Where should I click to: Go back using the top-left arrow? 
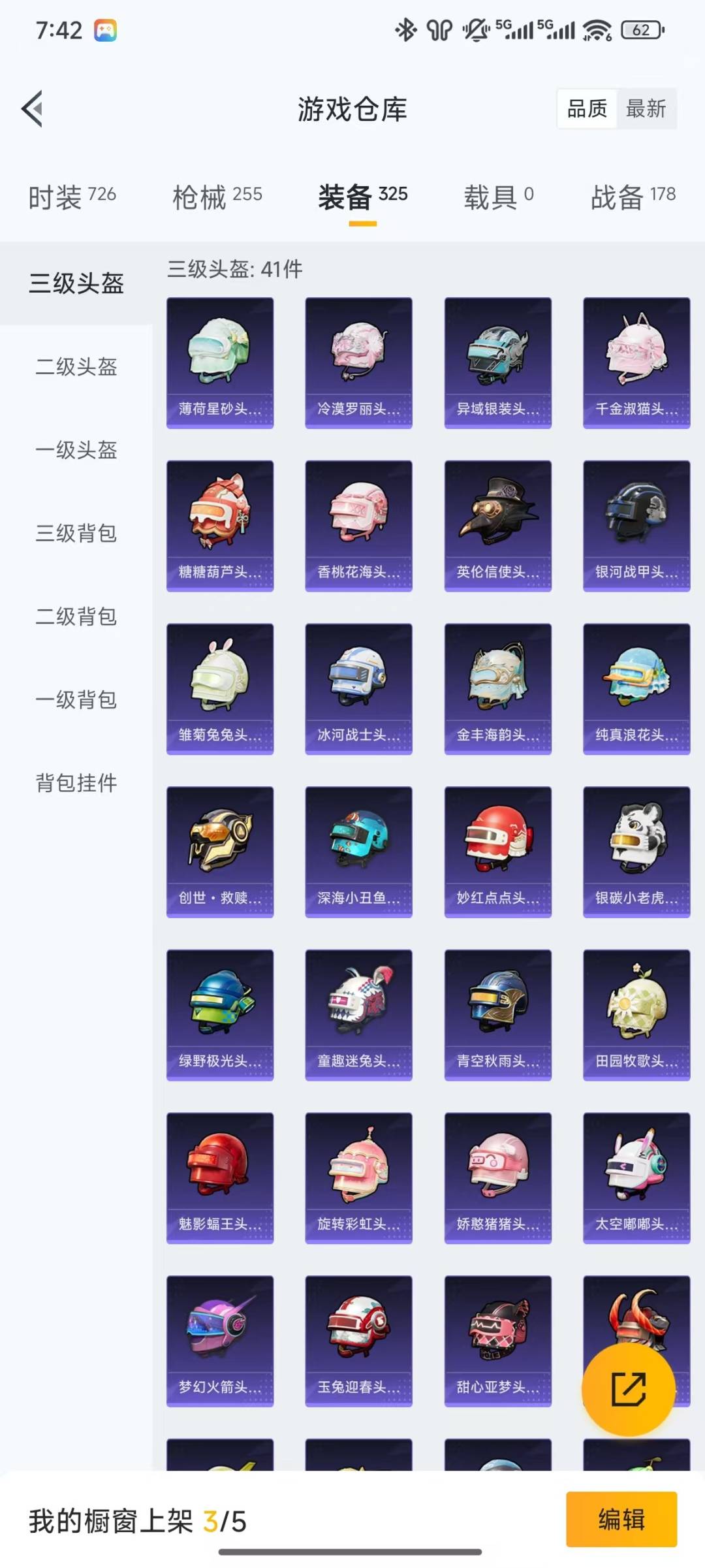coord(33,108)
